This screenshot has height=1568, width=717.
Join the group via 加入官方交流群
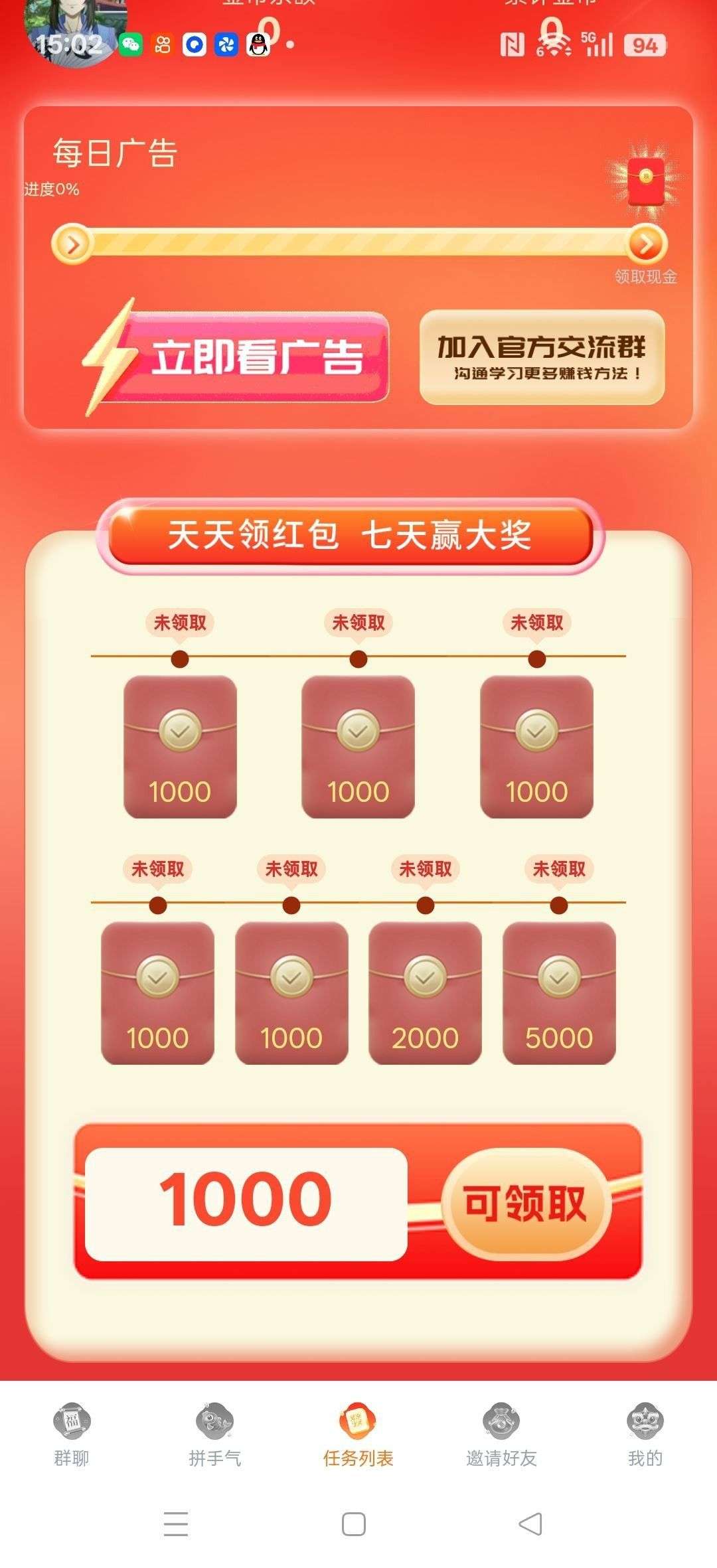point(542,357)
